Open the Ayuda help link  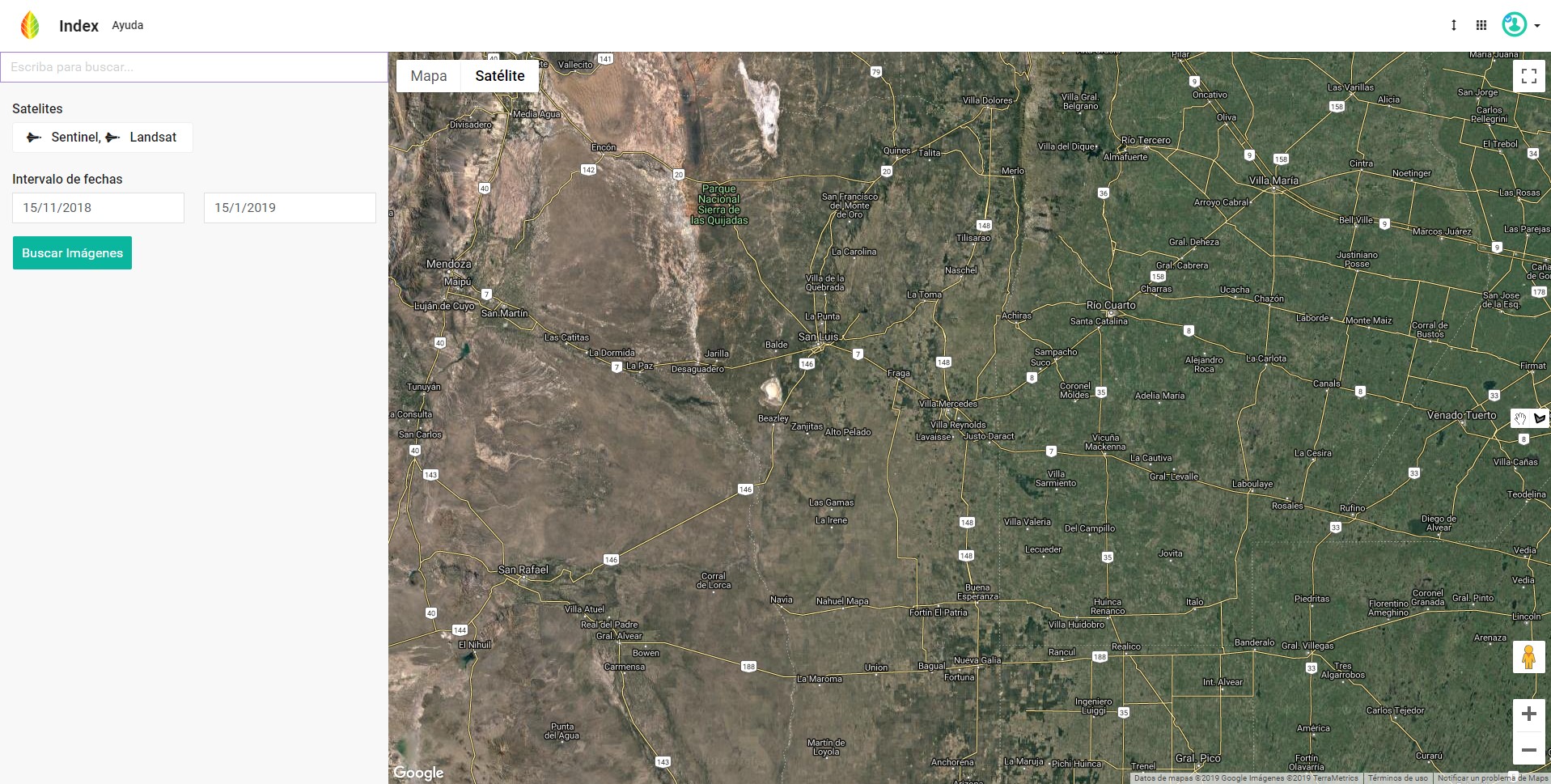127,25
